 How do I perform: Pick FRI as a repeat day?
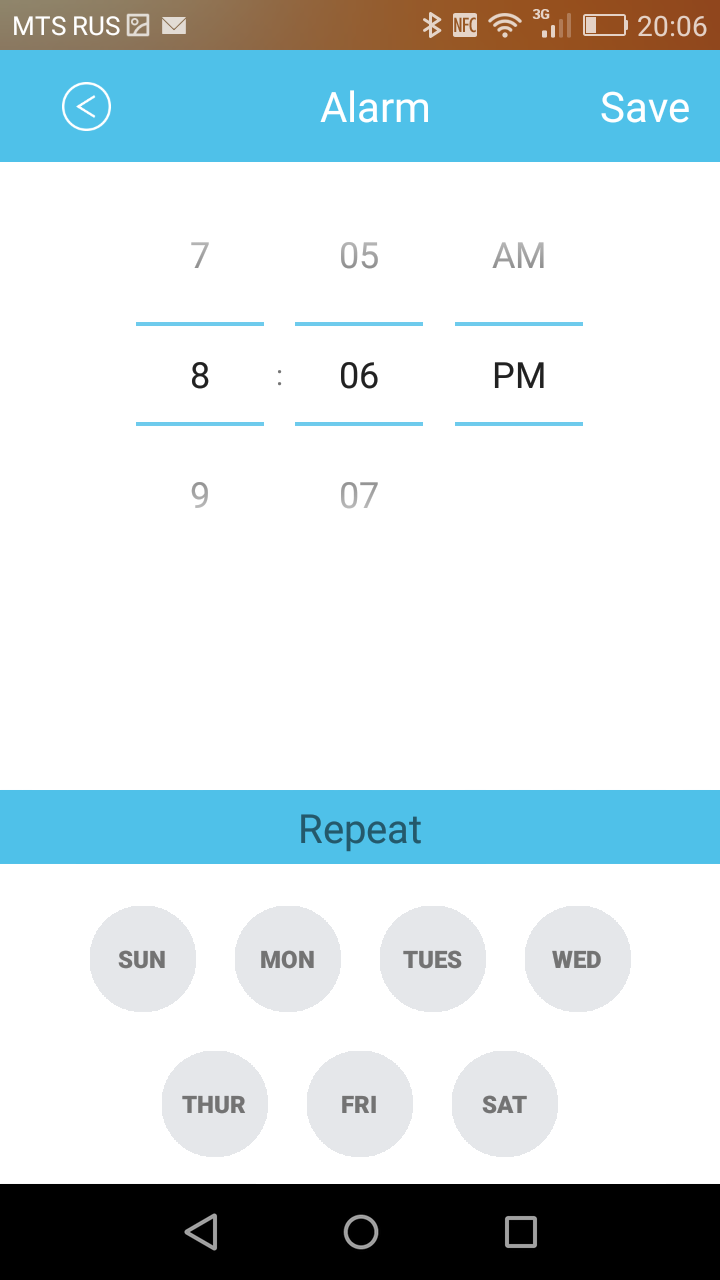(359, 1104)
